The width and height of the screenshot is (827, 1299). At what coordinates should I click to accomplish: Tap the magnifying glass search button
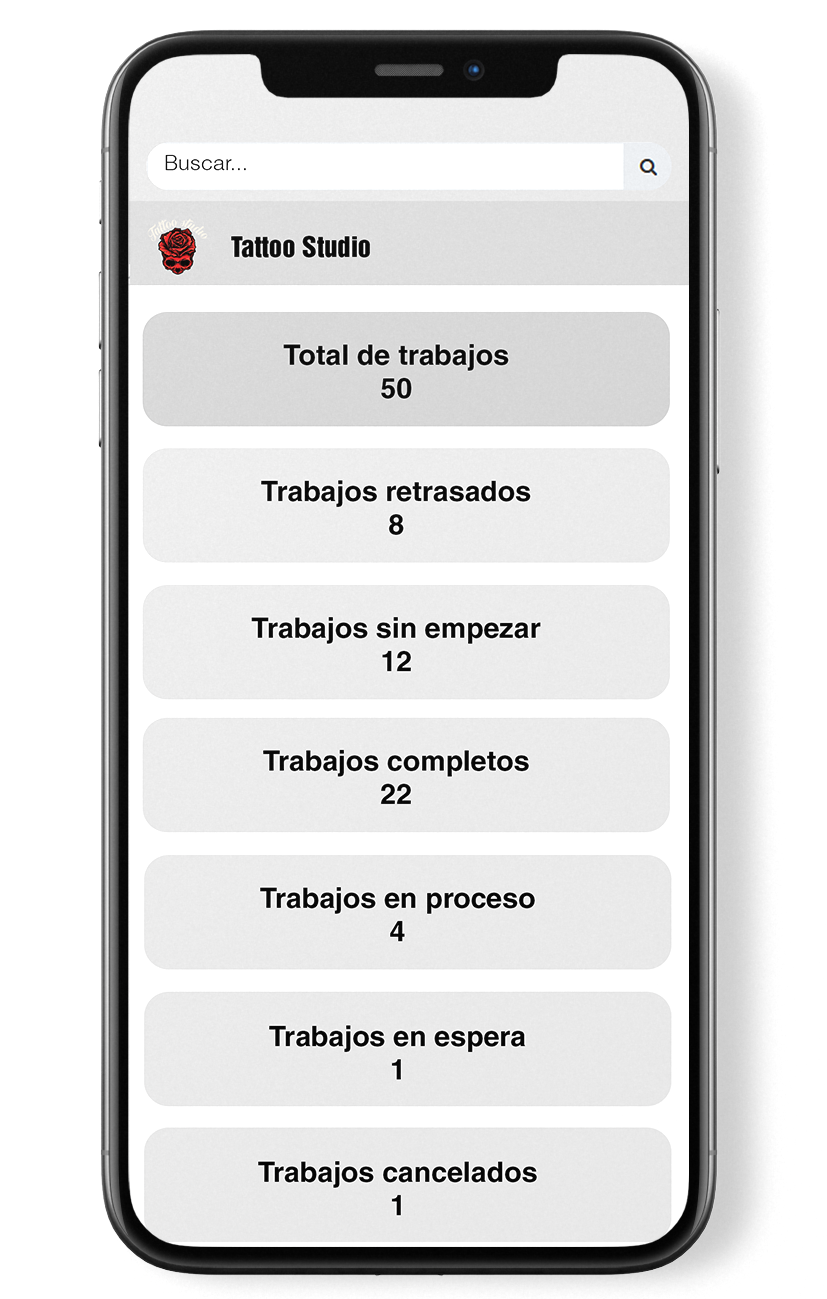648,167
